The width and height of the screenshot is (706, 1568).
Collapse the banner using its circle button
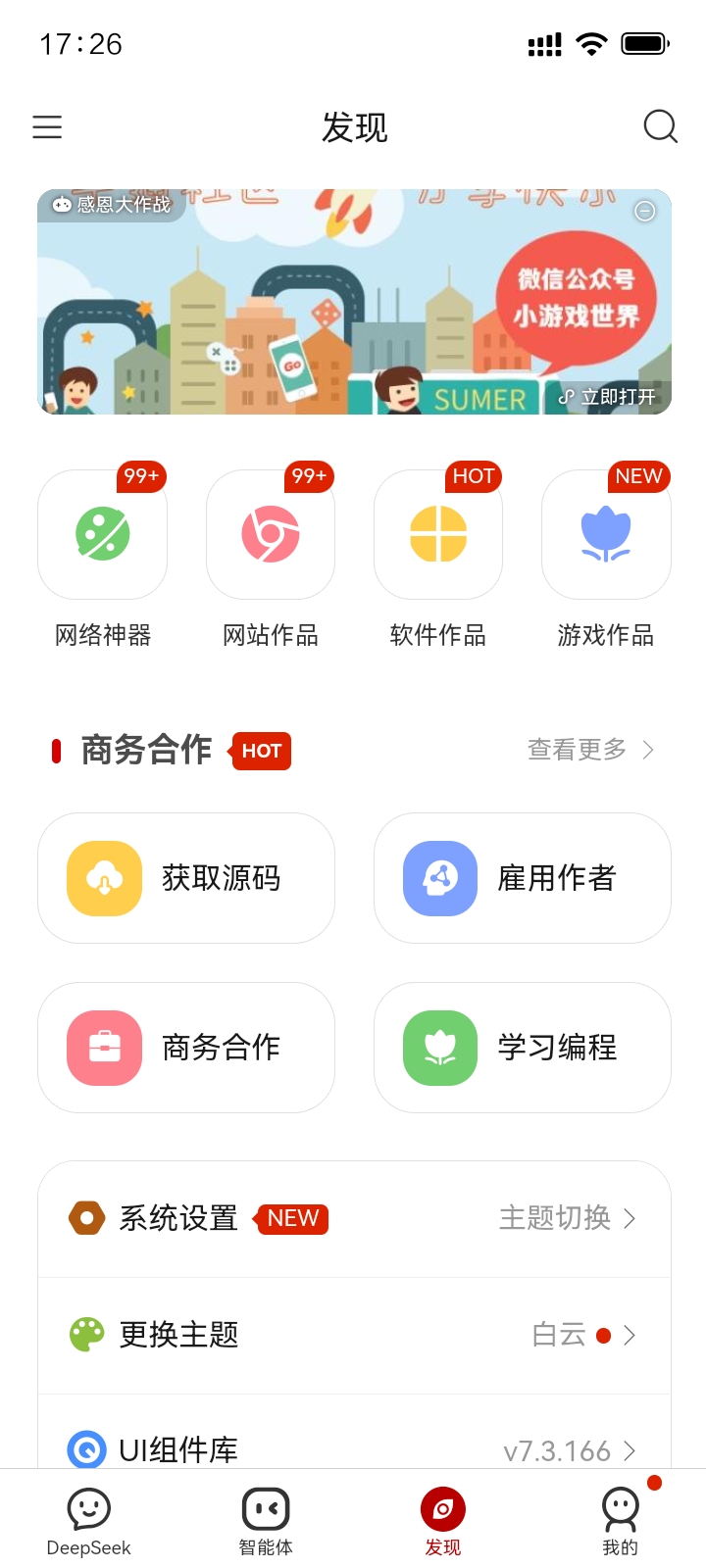(x=645, y=210)
